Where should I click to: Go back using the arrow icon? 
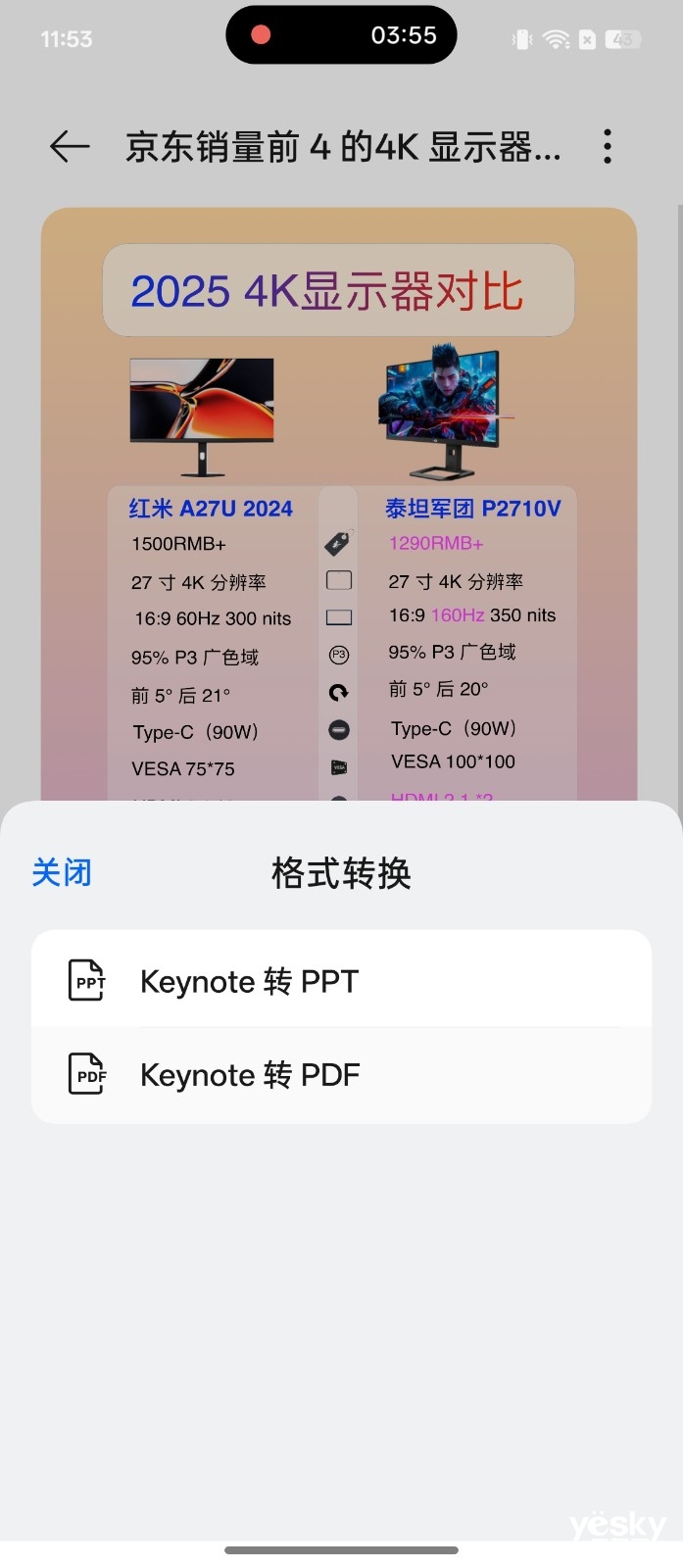click(70, 147)
